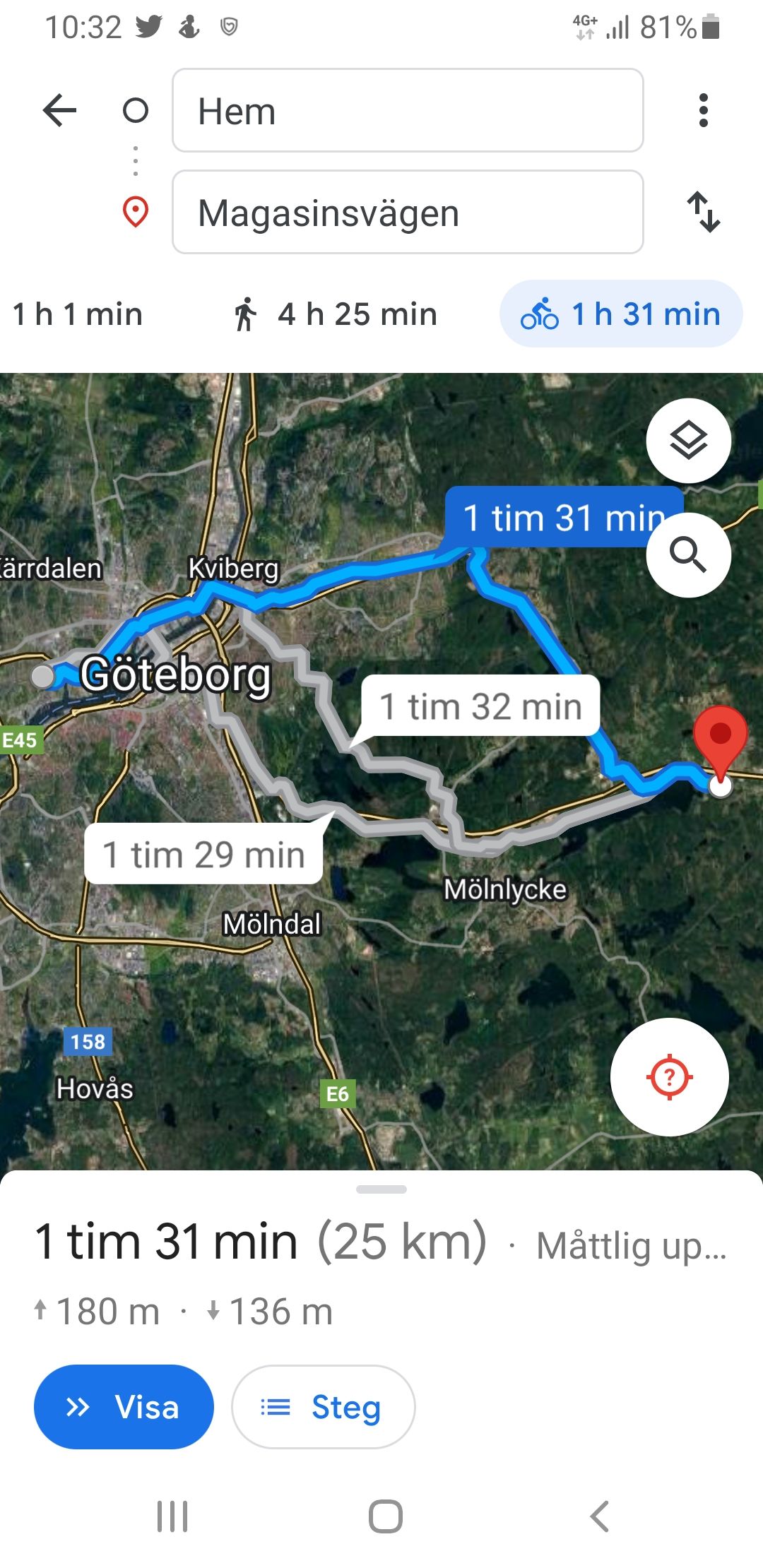
Task: Go back using the top arrow
Action: 59,110
